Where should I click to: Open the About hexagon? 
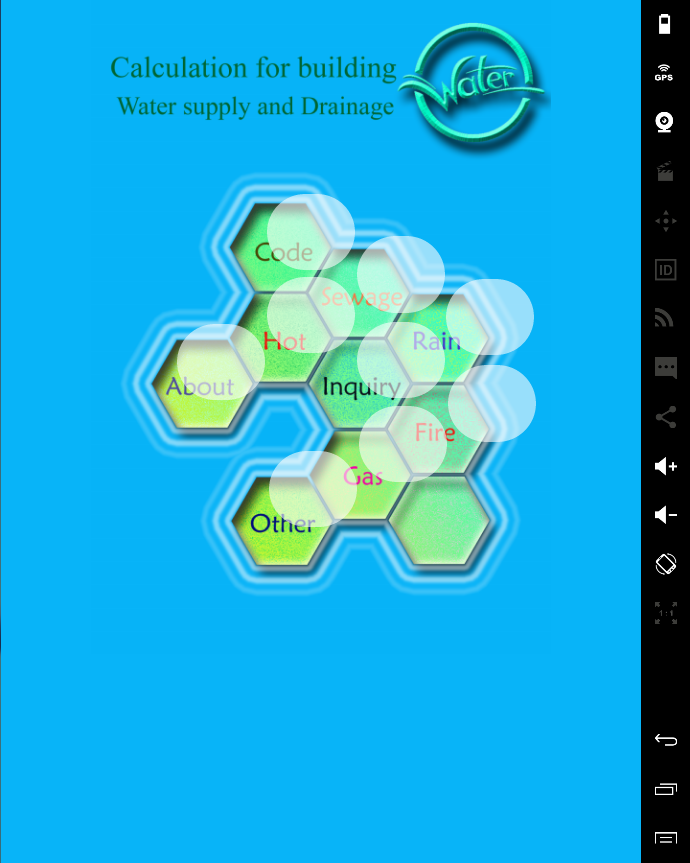(x=201, y=386)
